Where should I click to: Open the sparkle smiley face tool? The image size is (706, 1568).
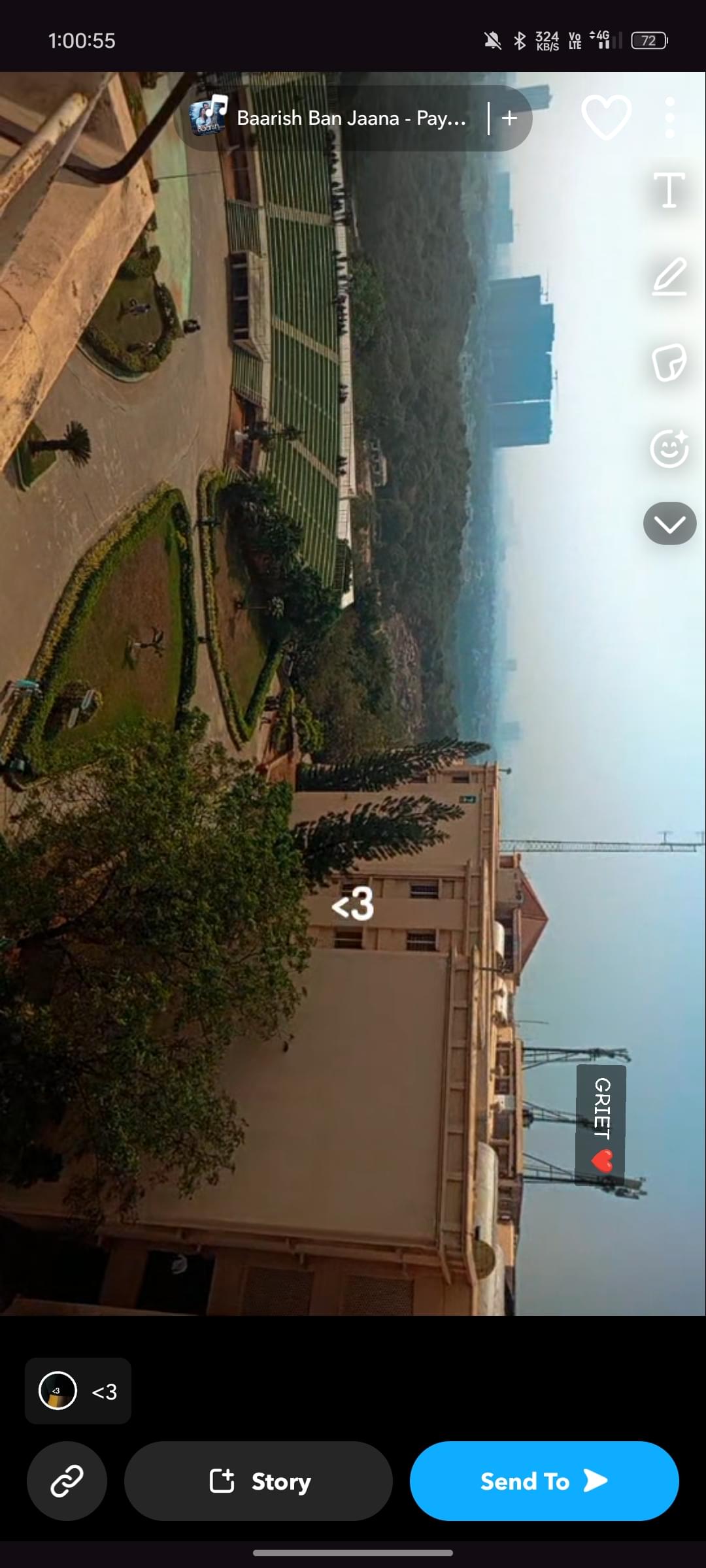coord(669,448)
